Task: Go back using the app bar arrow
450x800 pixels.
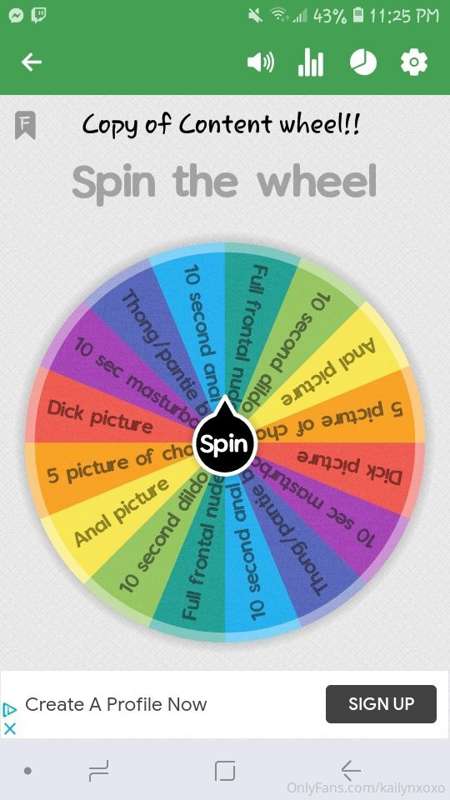Action: click(31, 63)
